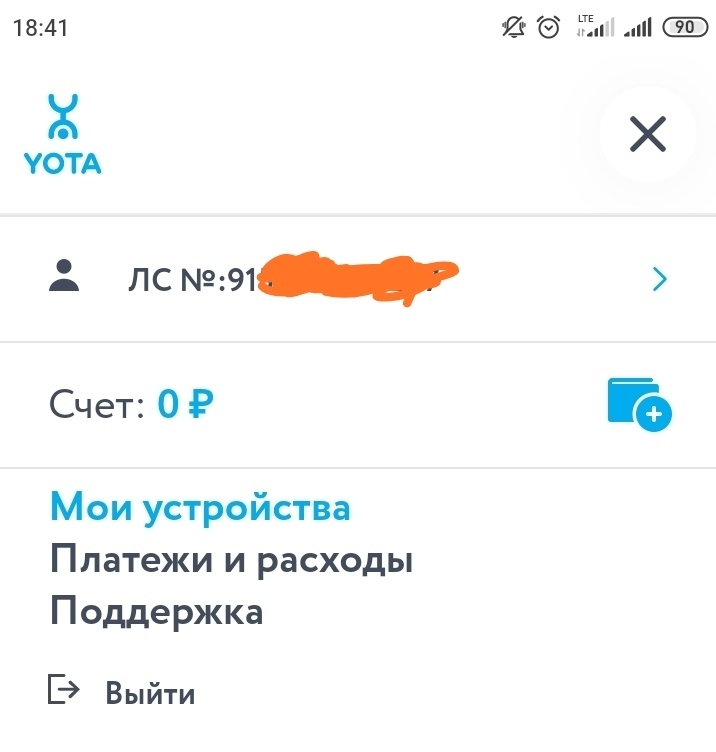This screenshot has height=752, width=716.
Task: Go to Мои устройства
Action: [200, 508]
